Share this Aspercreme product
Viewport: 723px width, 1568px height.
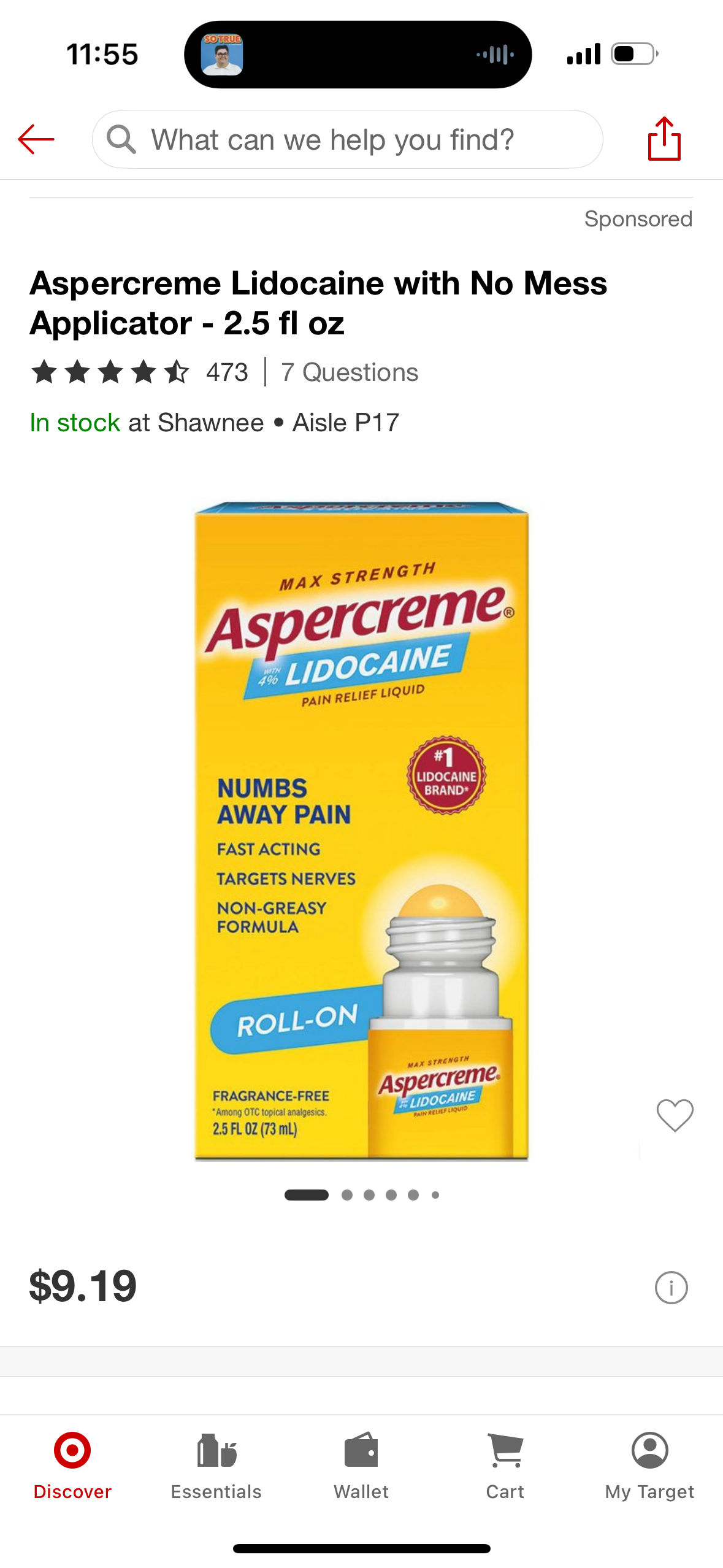pos(664,139)
